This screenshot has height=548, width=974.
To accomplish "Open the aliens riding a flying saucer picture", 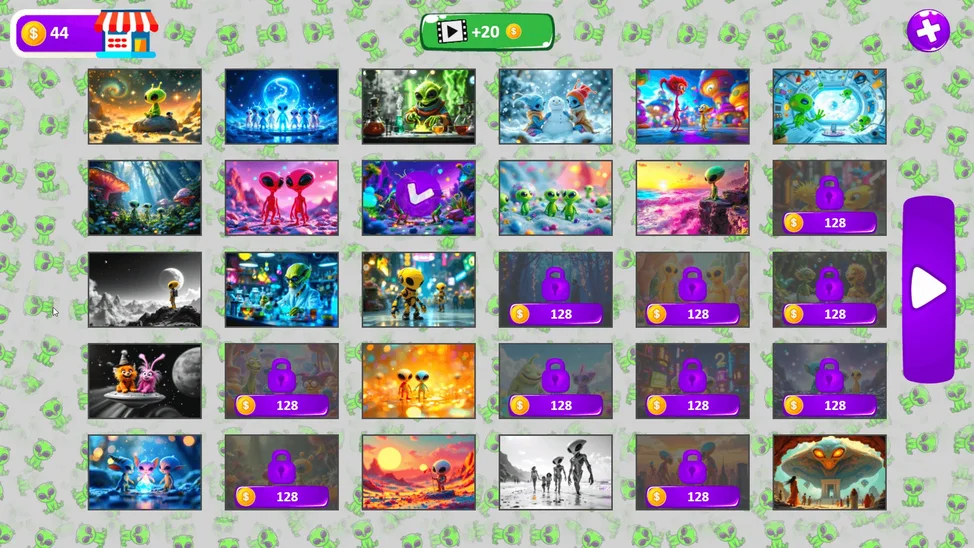I will pyautogui.click(x=144, y=381).
